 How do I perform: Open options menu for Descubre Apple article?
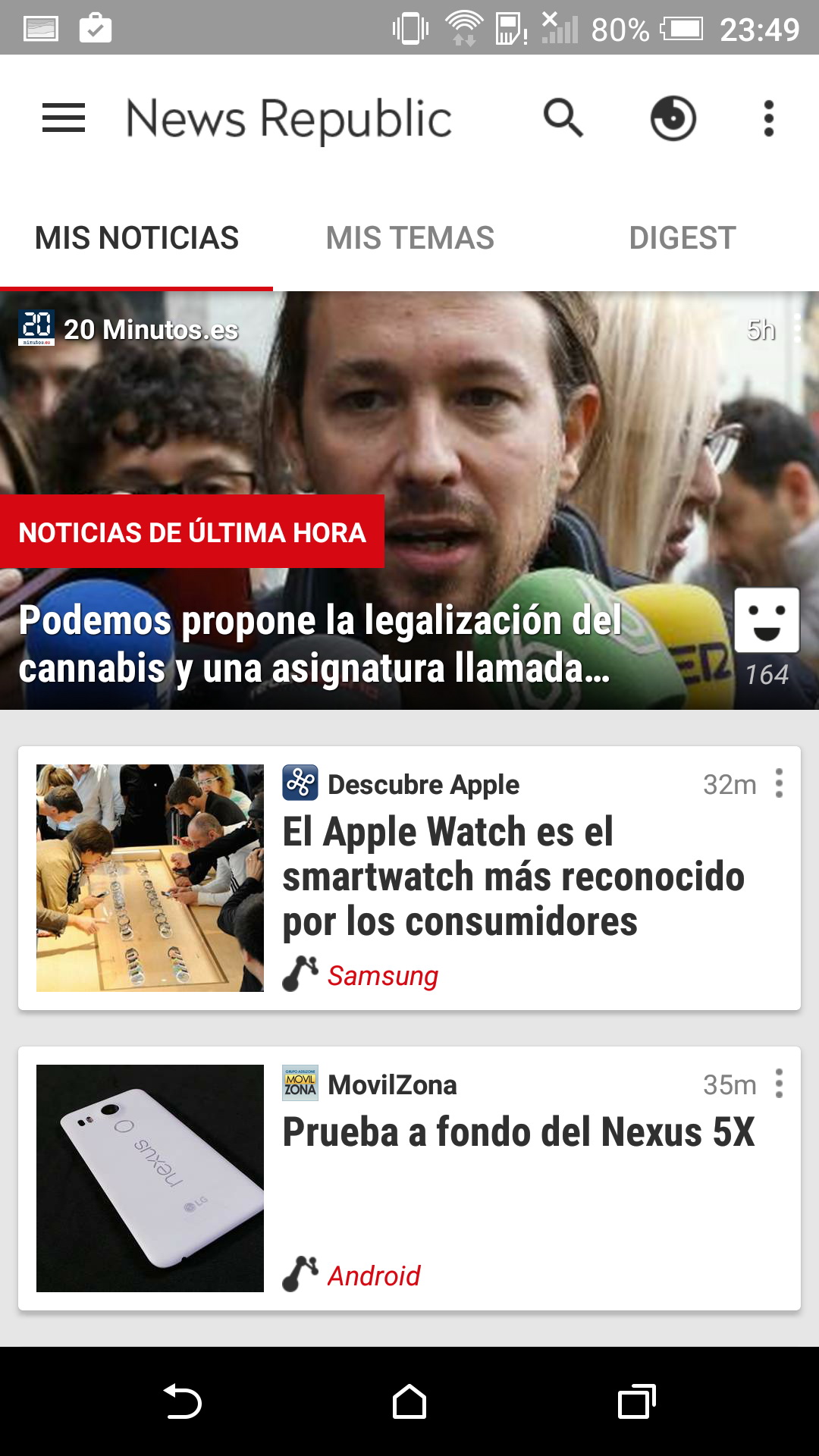point(779,783)
